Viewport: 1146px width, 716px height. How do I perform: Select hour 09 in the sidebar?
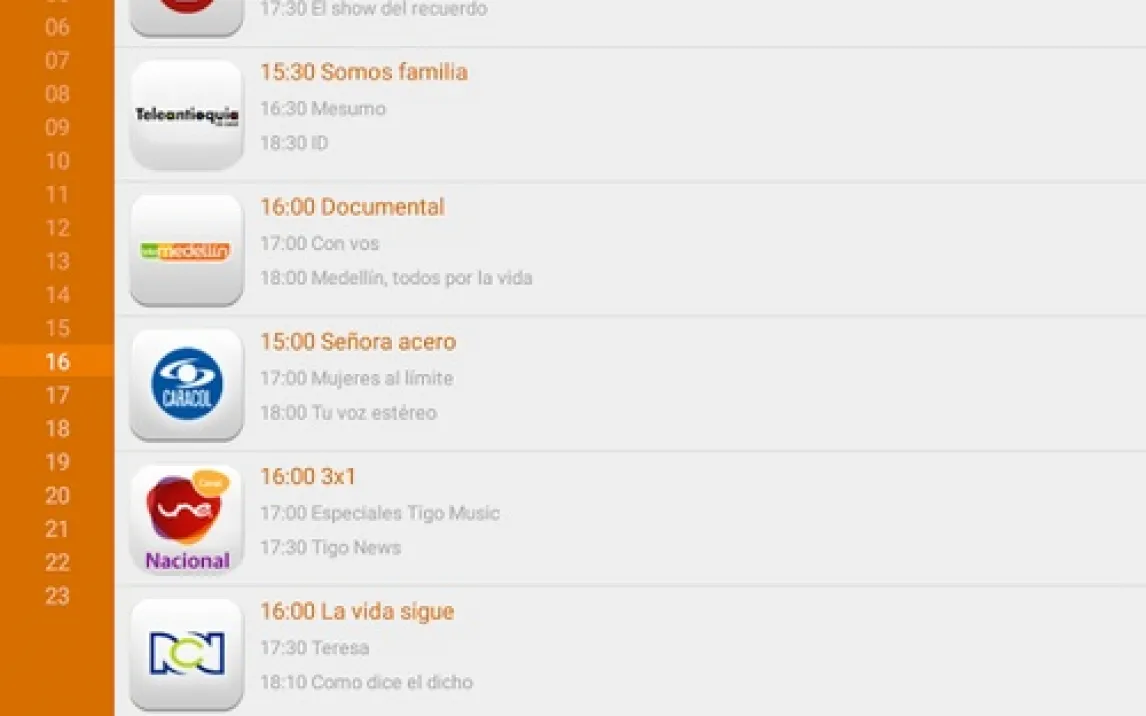click(x=57, y=128)
